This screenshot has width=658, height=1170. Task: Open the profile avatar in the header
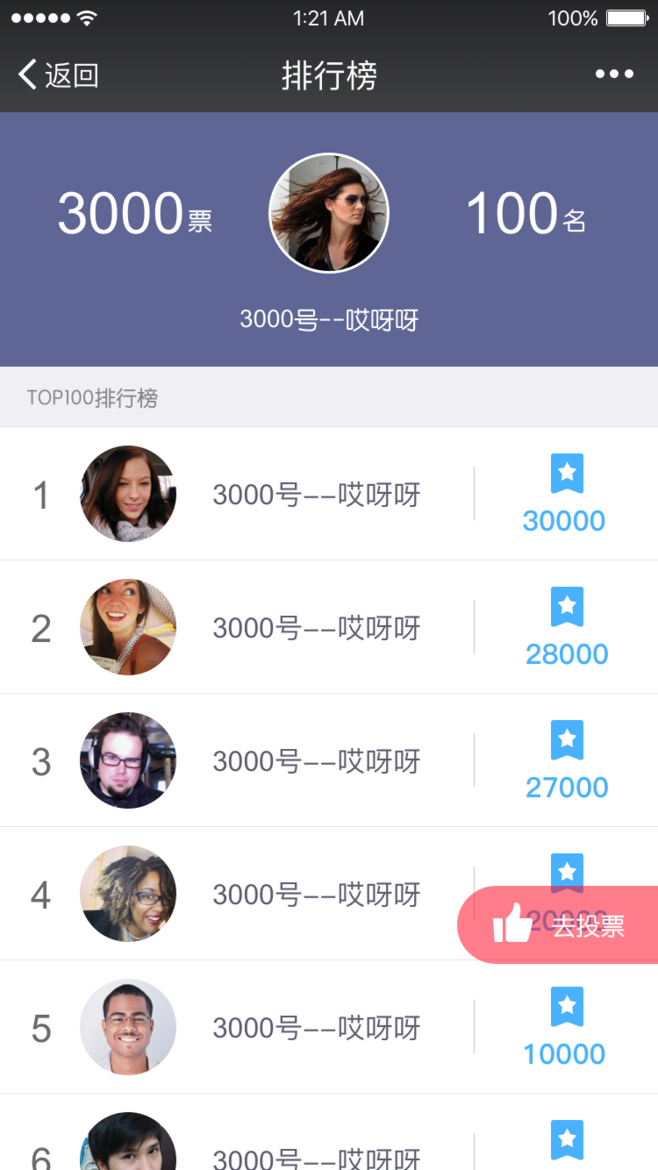(x=329, y=213)
